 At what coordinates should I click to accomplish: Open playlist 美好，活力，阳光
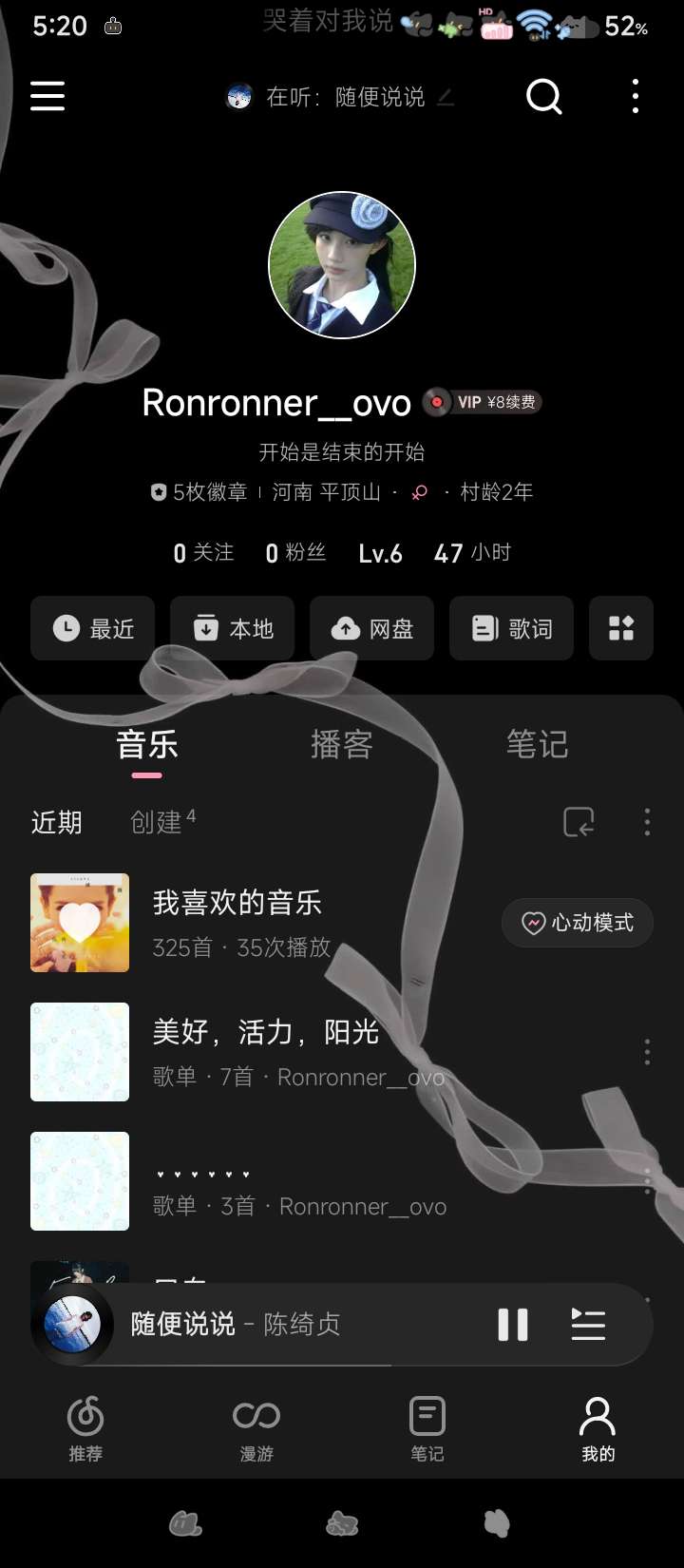pyautogui.click(x=266, y=1051)
